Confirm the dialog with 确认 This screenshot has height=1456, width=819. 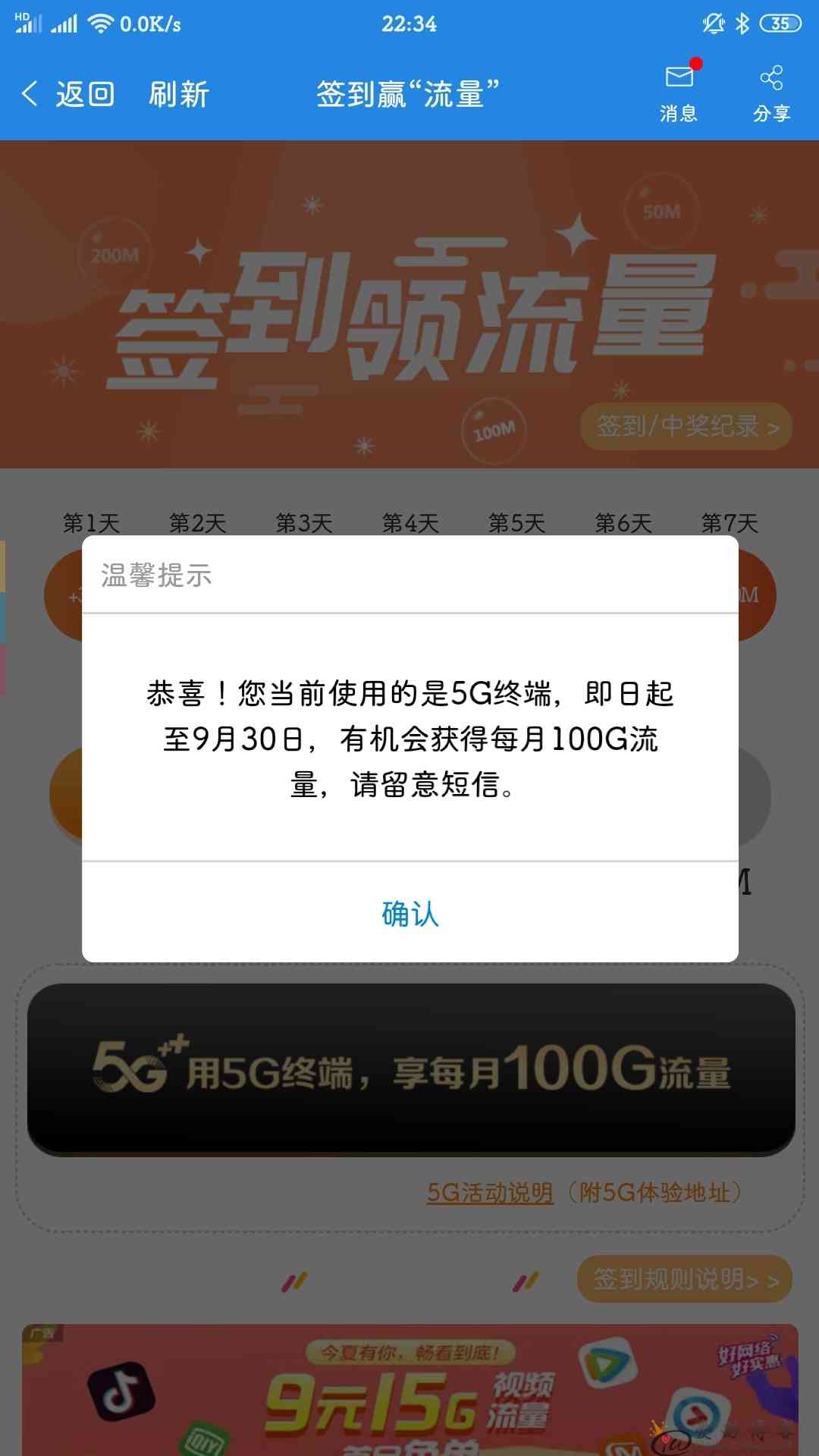tap(410, 913)
